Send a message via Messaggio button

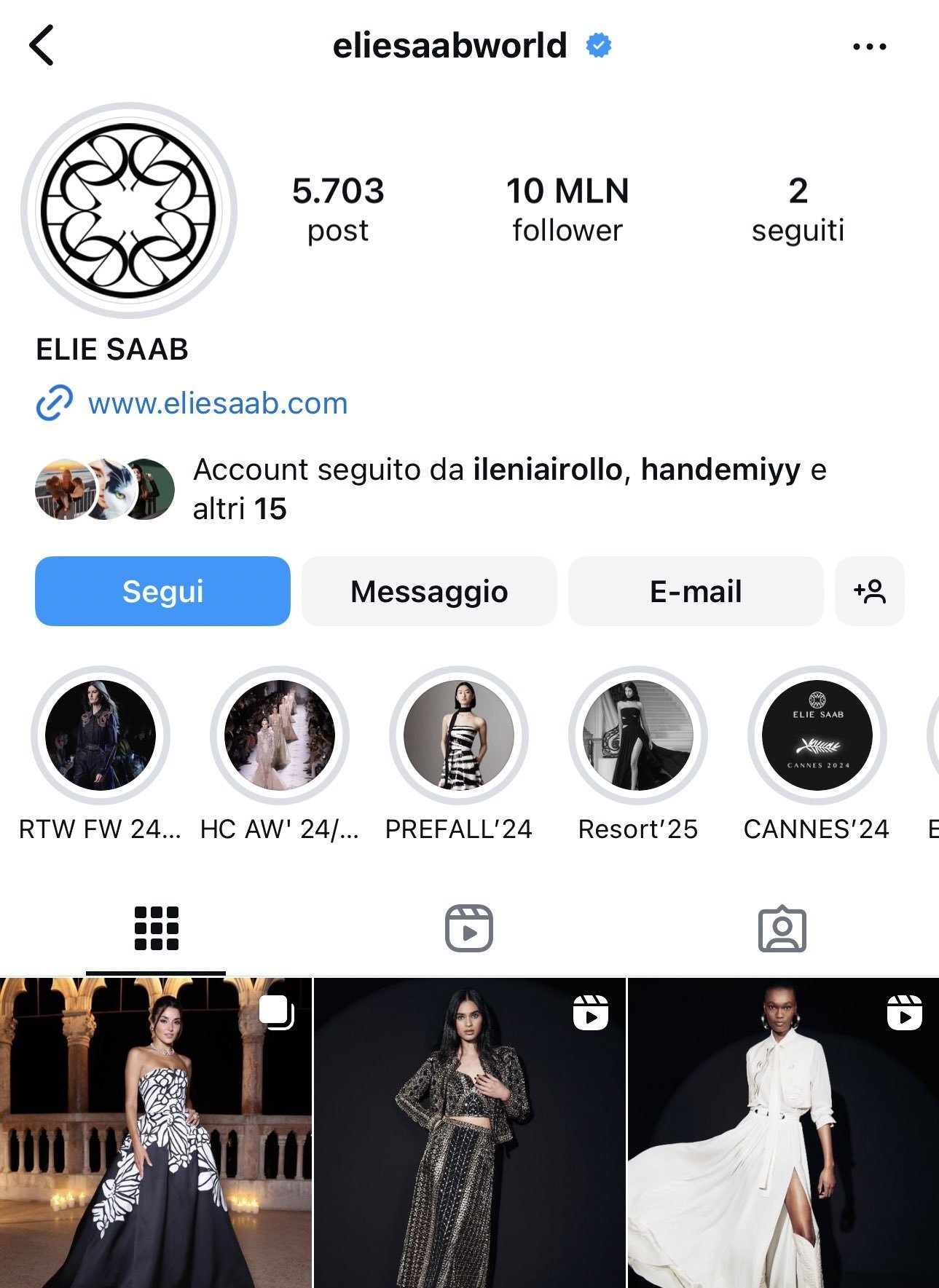click(x=429, y=591)
